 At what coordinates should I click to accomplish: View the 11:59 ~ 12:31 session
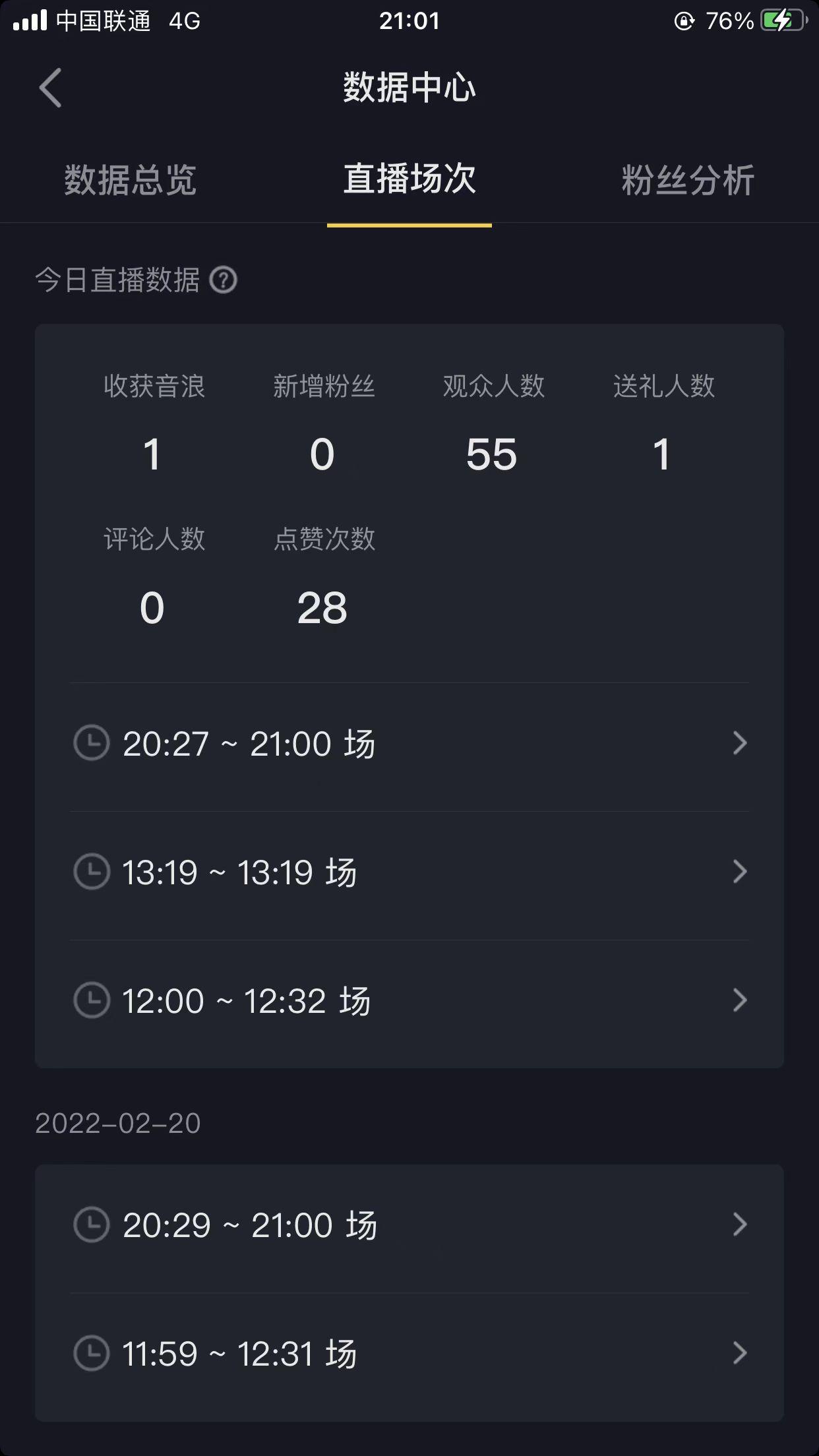coord(409,1354)
